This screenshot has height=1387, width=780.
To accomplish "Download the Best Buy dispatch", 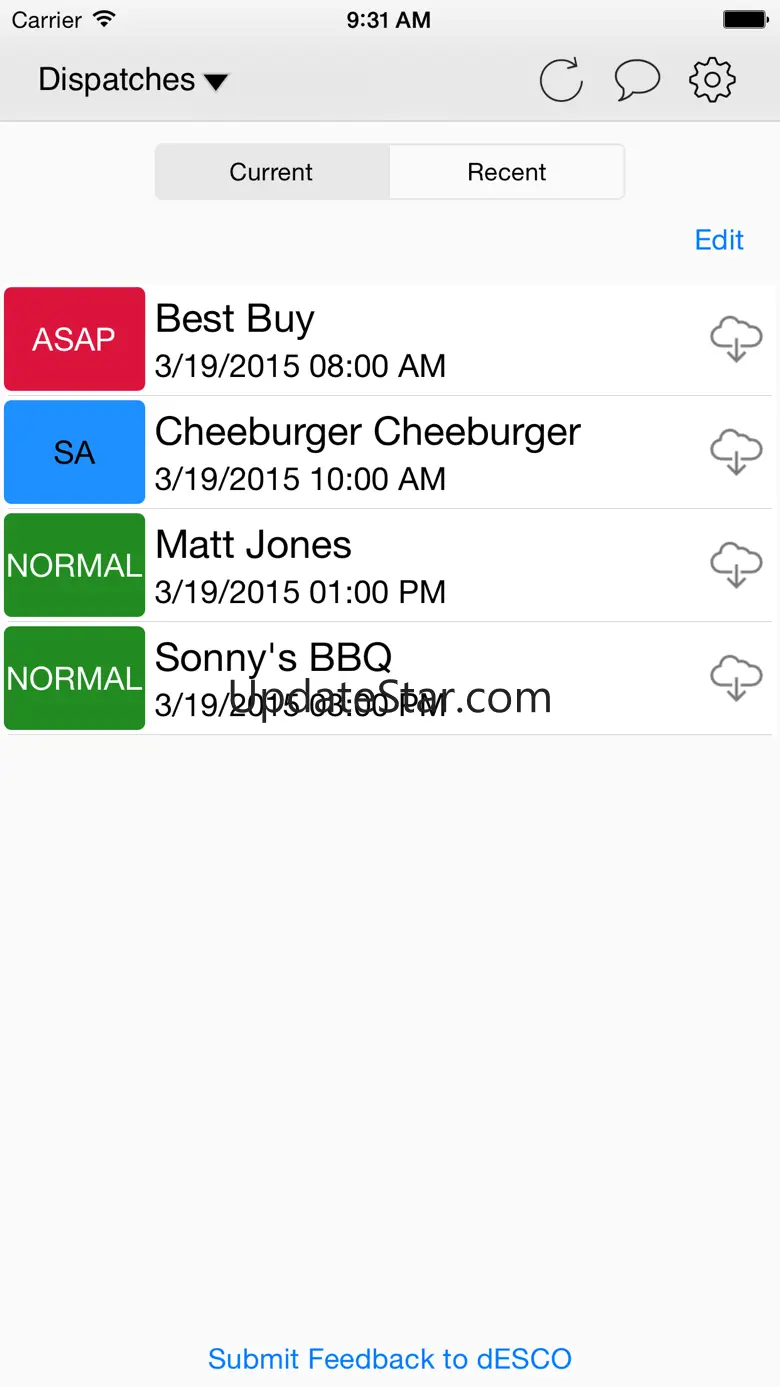I will tap(736, 340).
